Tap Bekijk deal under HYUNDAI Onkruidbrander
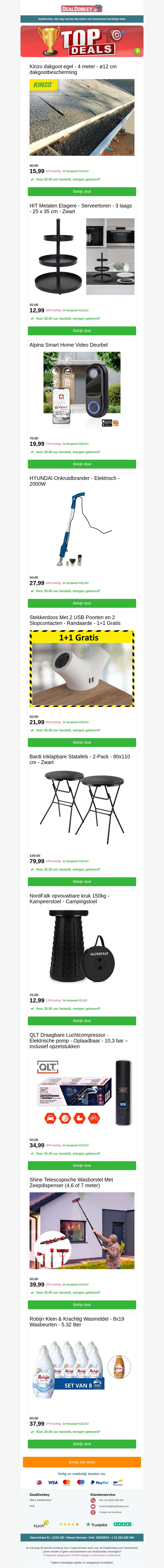Viewport: 164px width, 1568px height. (82, 603)
